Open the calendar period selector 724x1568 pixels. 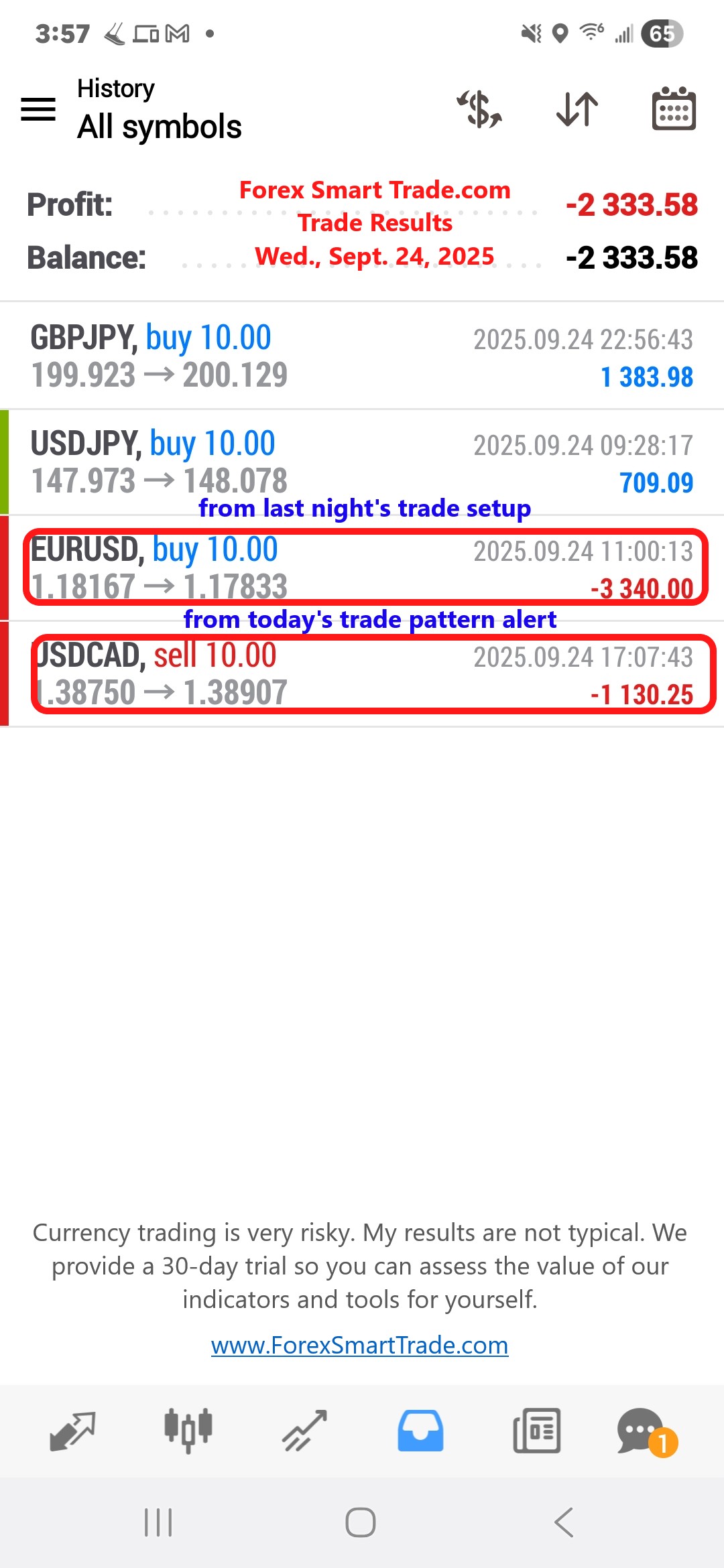672,108
